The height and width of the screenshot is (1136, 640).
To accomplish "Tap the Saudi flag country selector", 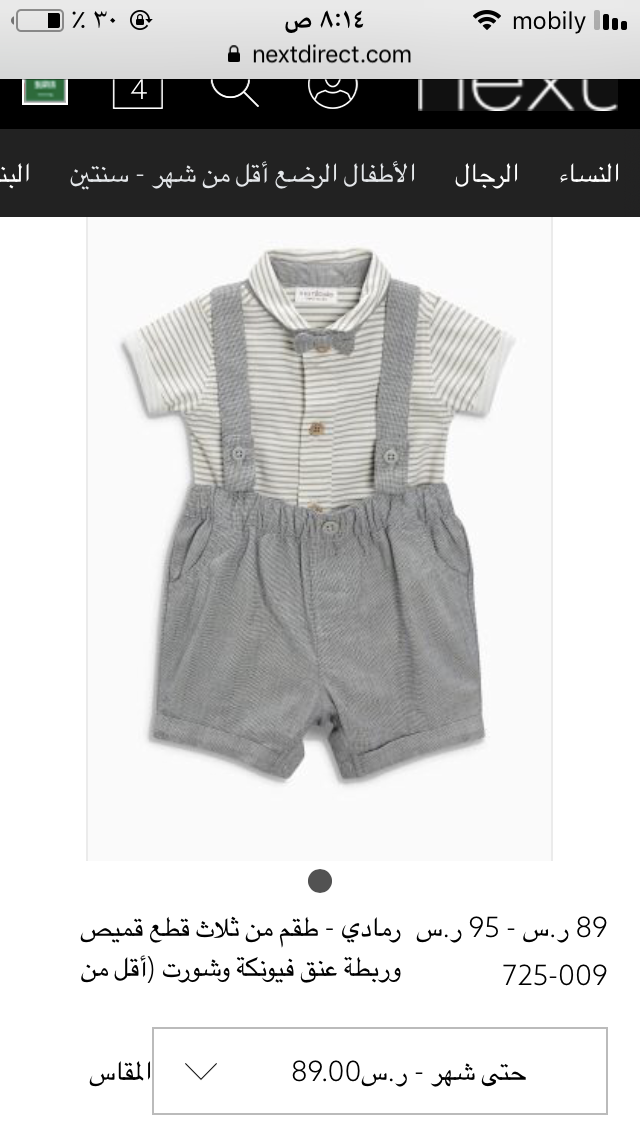I will [x=44, y=90].
